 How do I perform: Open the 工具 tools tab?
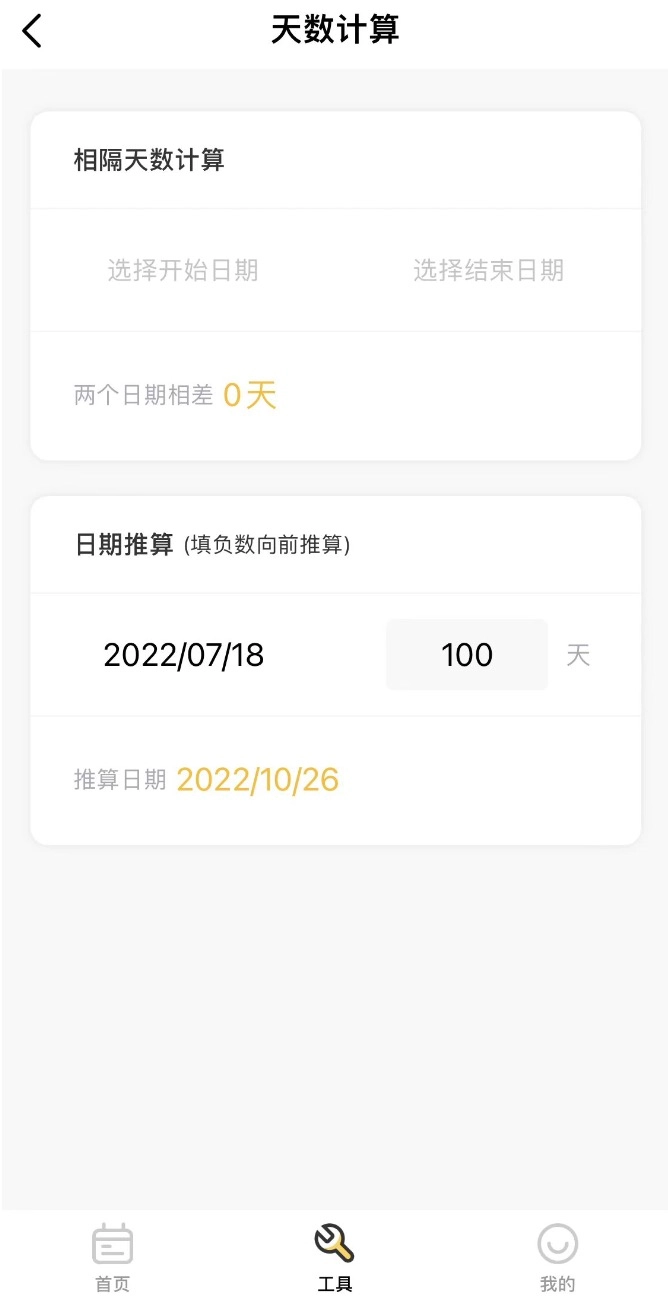(334, 1257)
